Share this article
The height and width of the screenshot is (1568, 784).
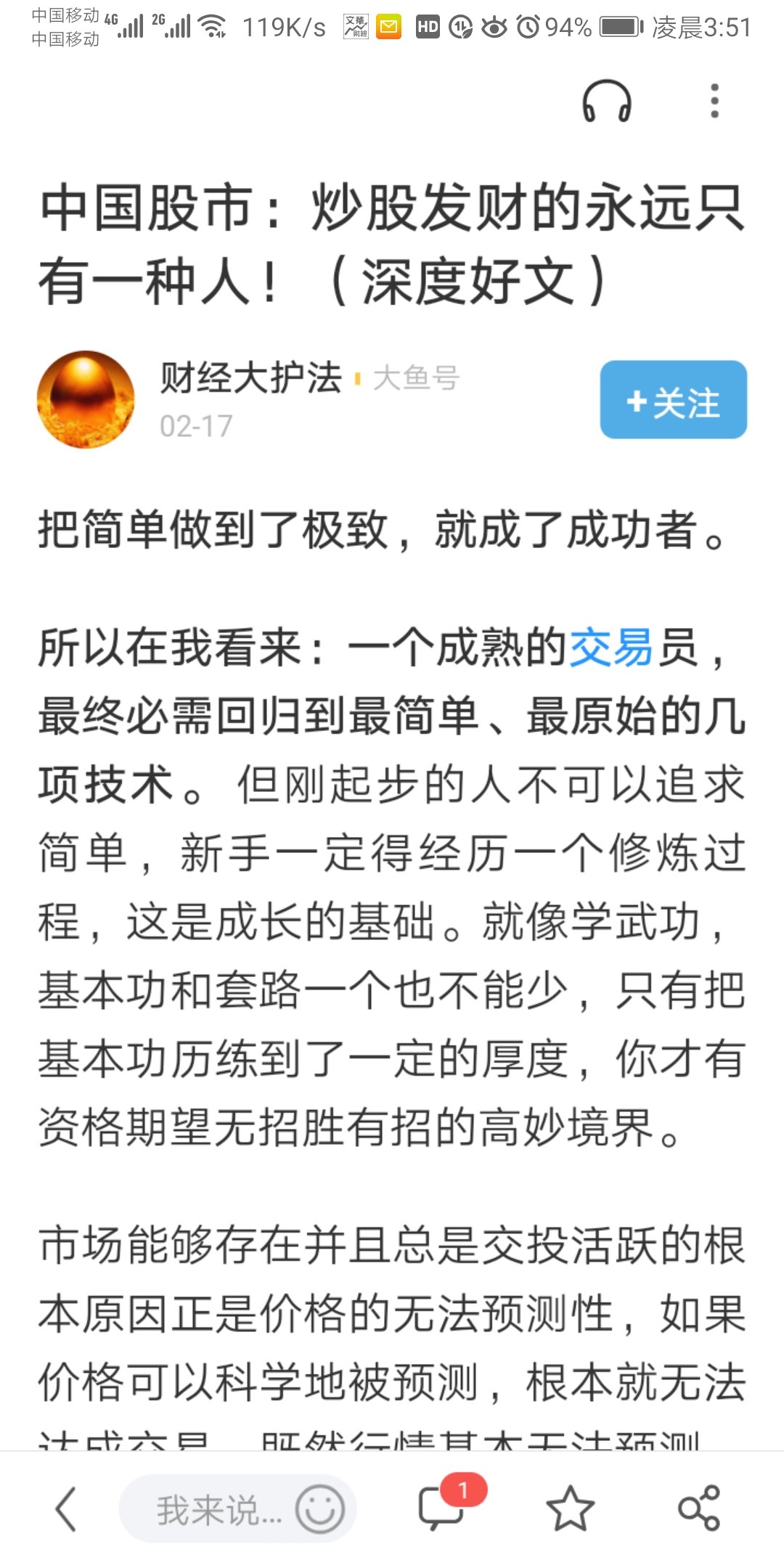pyautogui.click(x=698, y=1508)
